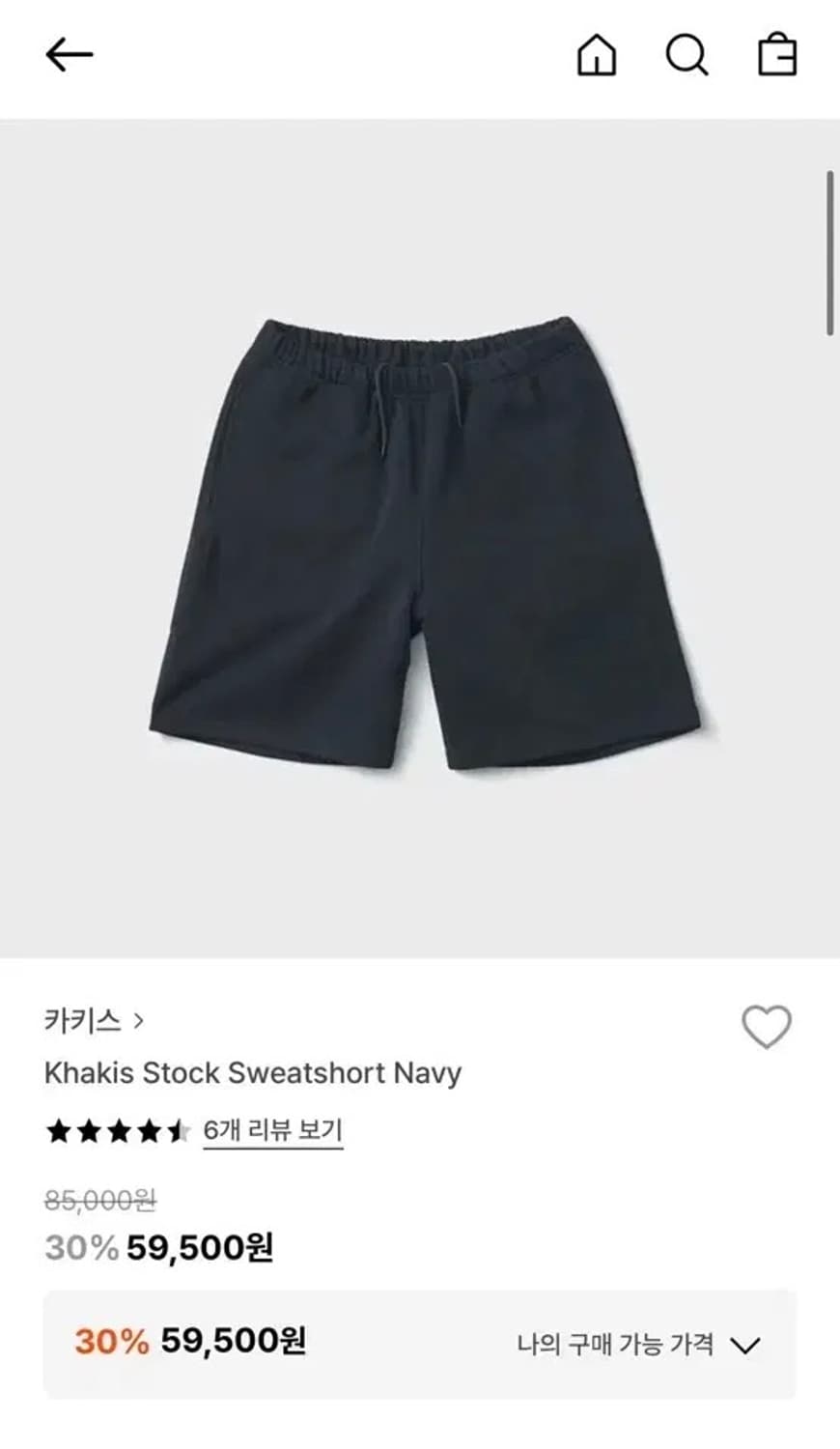Open the home screen via house icon
Image resolution: width=840 pixels, height=1449 pixels.
pos(599,55)
